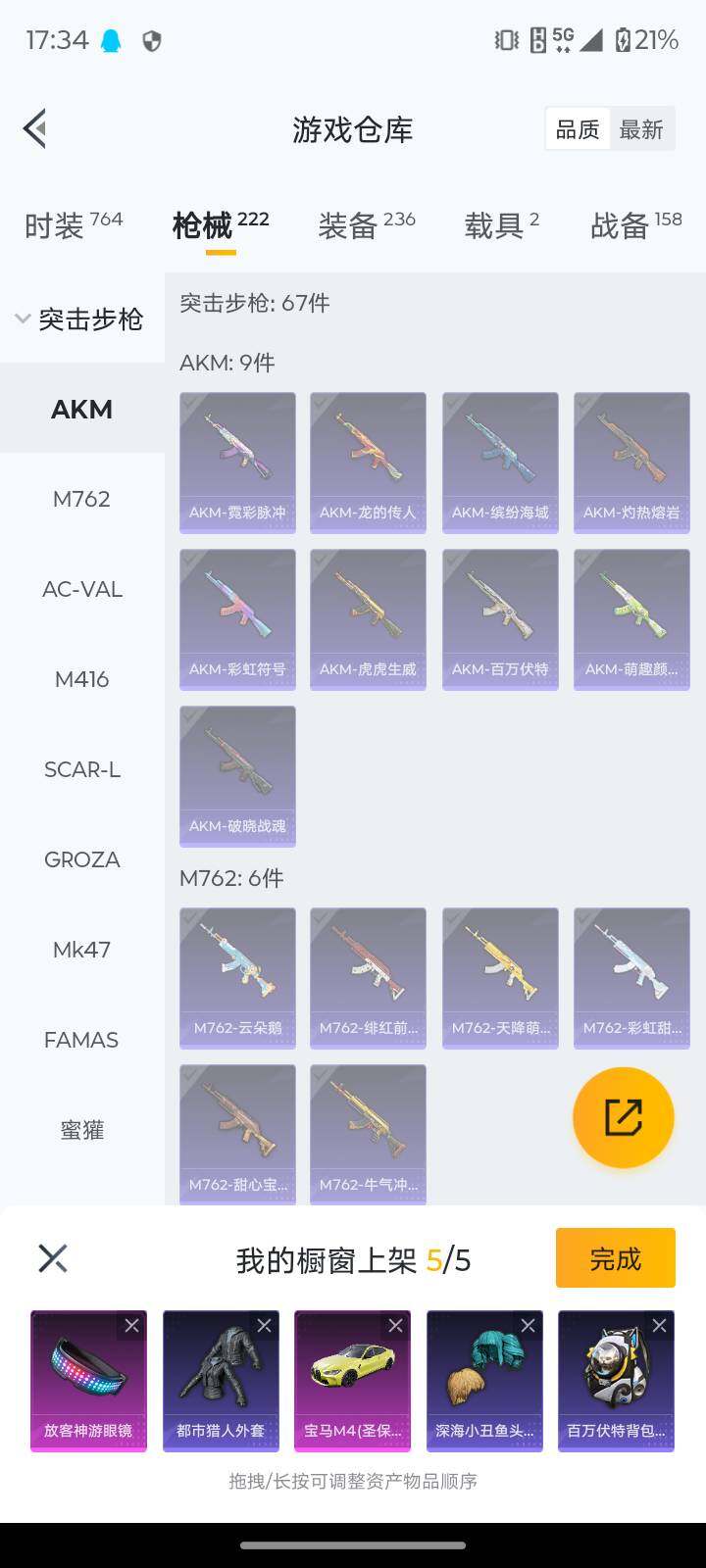Open the 装备 tab
The width and height of the screenshot is (706, 1568).
click(x=366, y=225)
